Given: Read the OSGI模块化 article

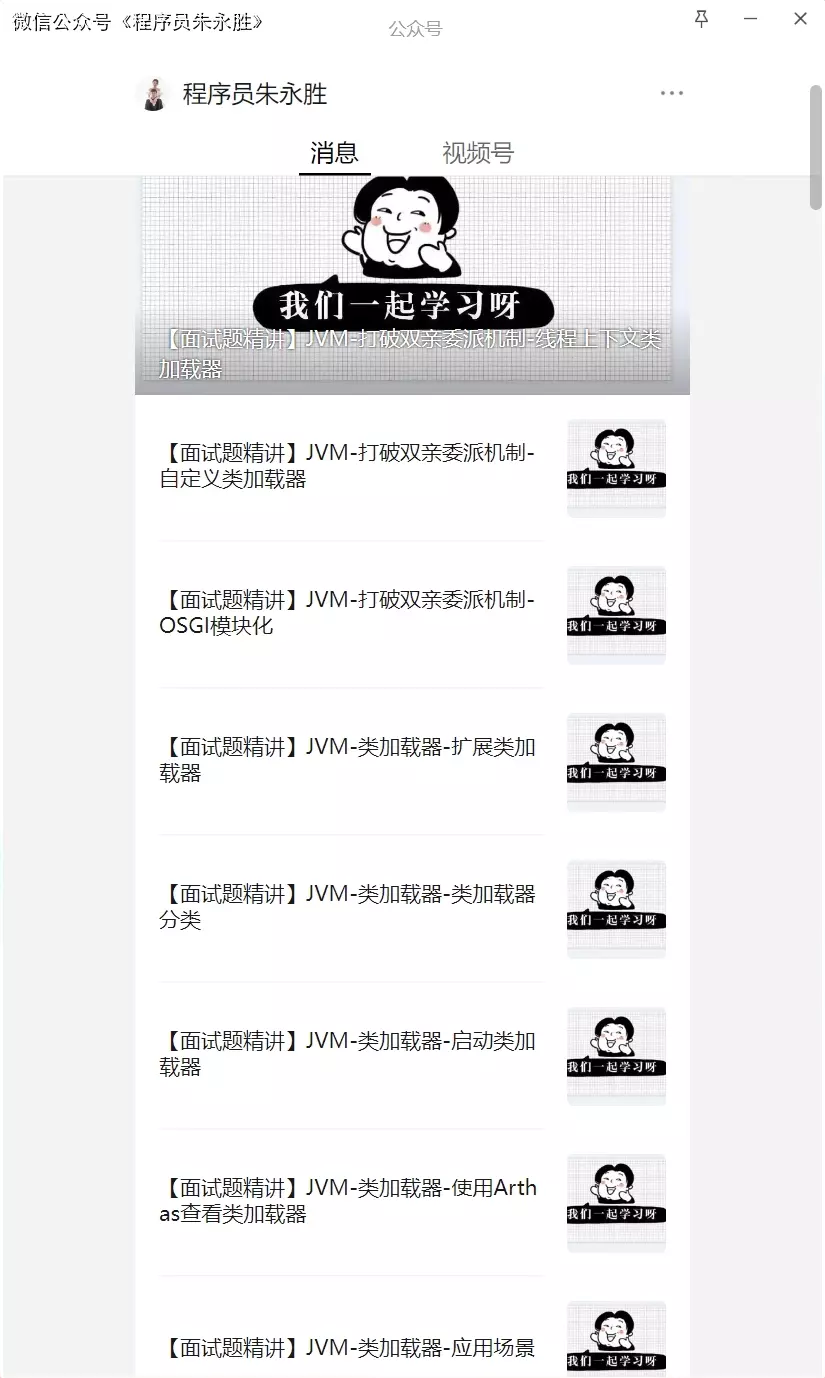Looking at the screenshot, I should (x=347, y=613).
